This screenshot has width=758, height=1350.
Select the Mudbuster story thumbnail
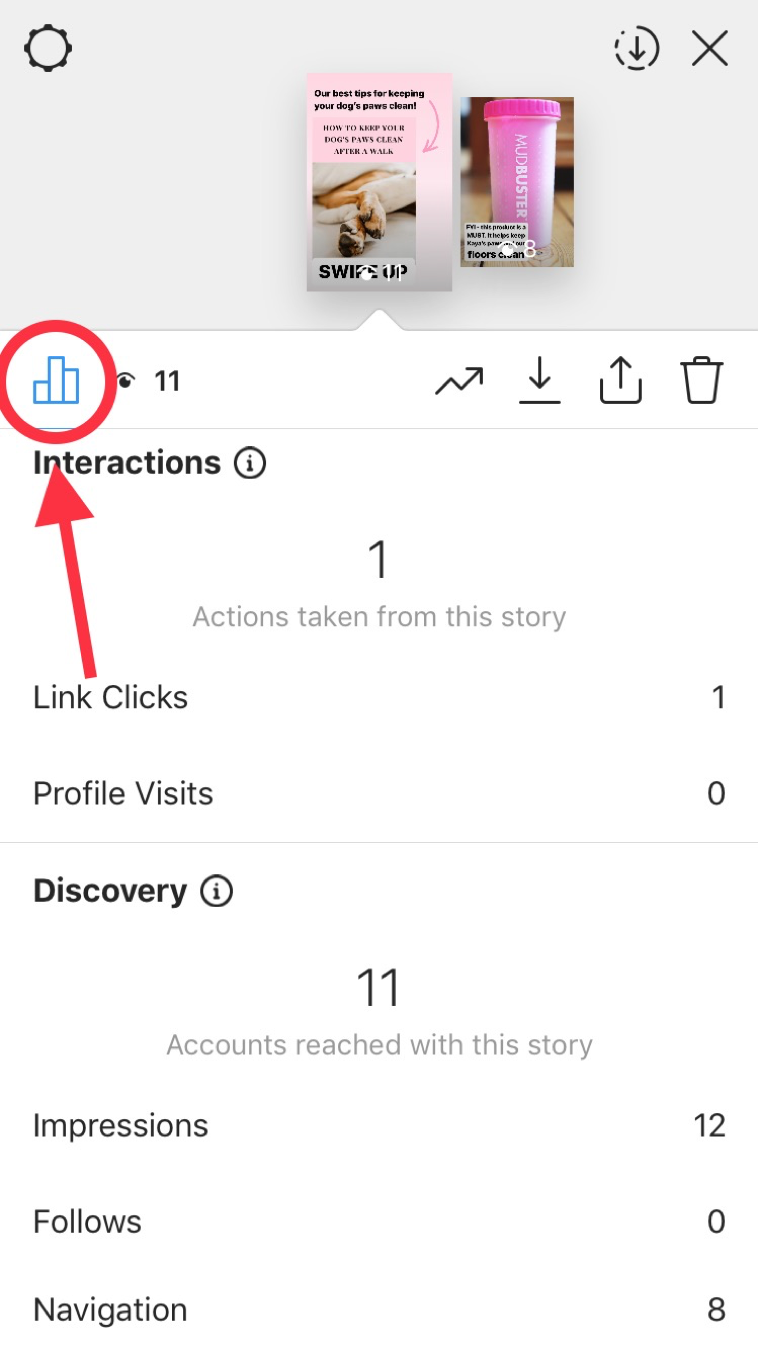point(517,182)
